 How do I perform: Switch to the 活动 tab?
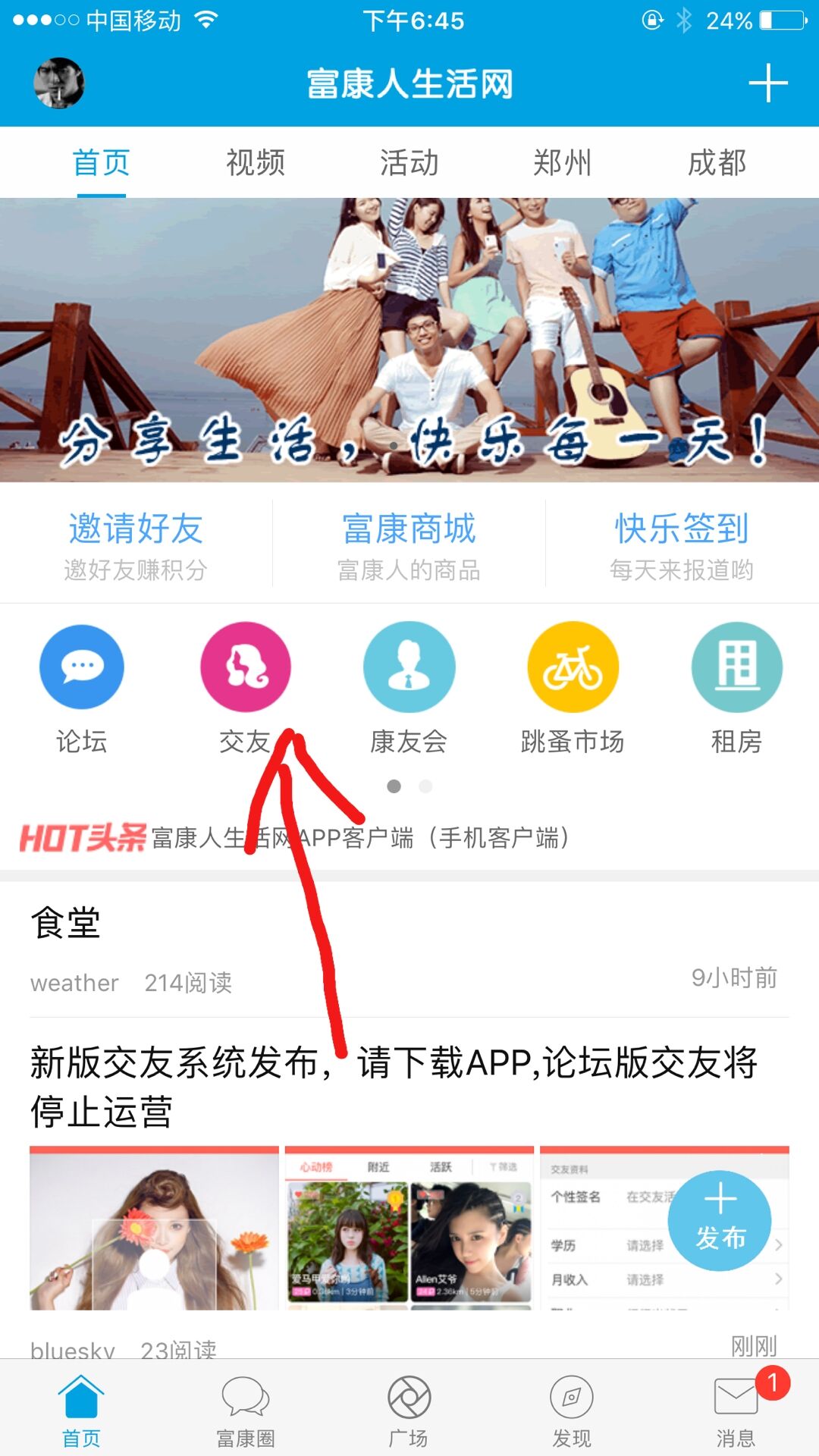click(x=409, y=163)
